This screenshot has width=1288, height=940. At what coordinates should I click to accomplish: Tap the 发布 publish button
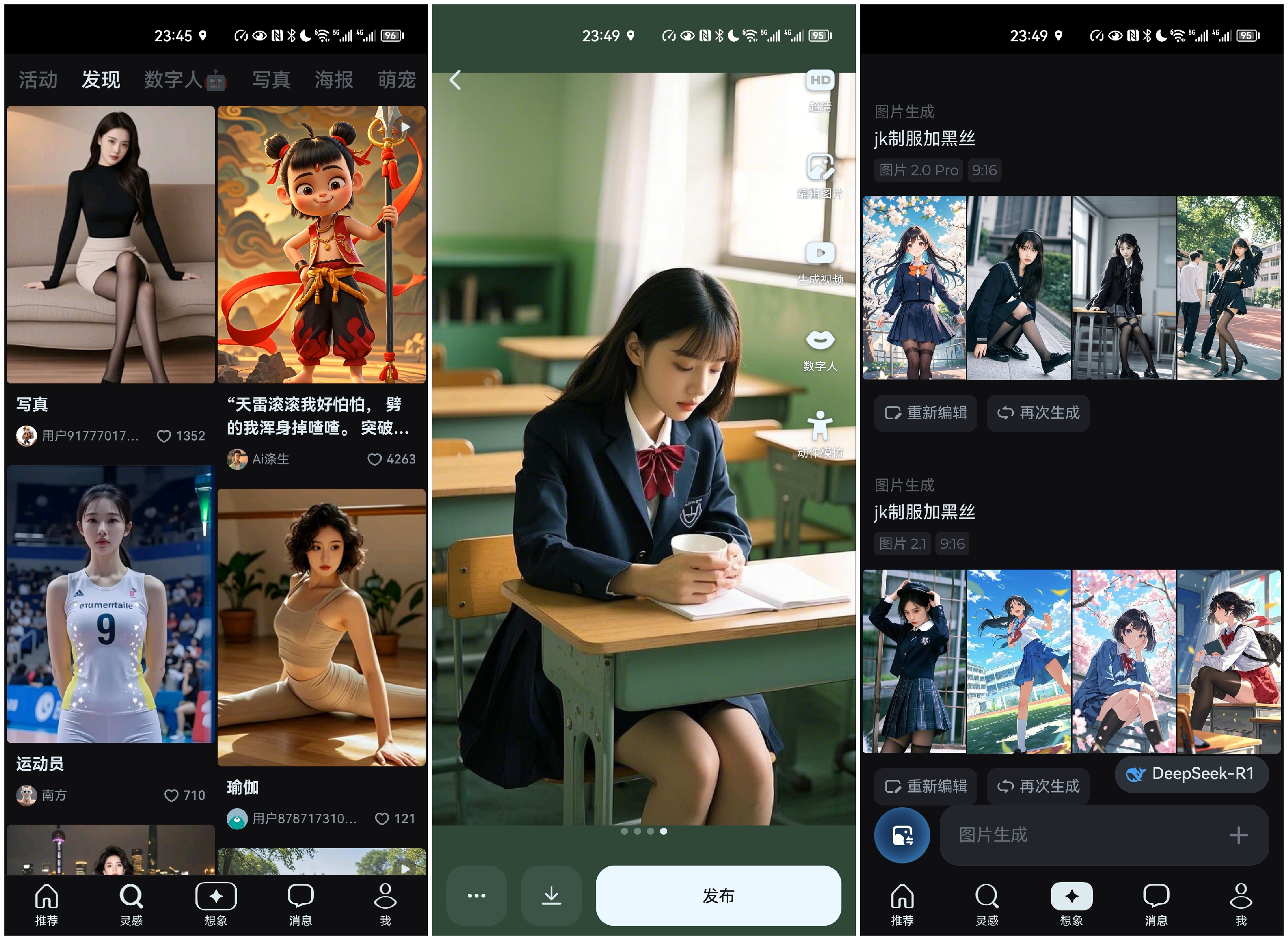[x=718, y=896]
